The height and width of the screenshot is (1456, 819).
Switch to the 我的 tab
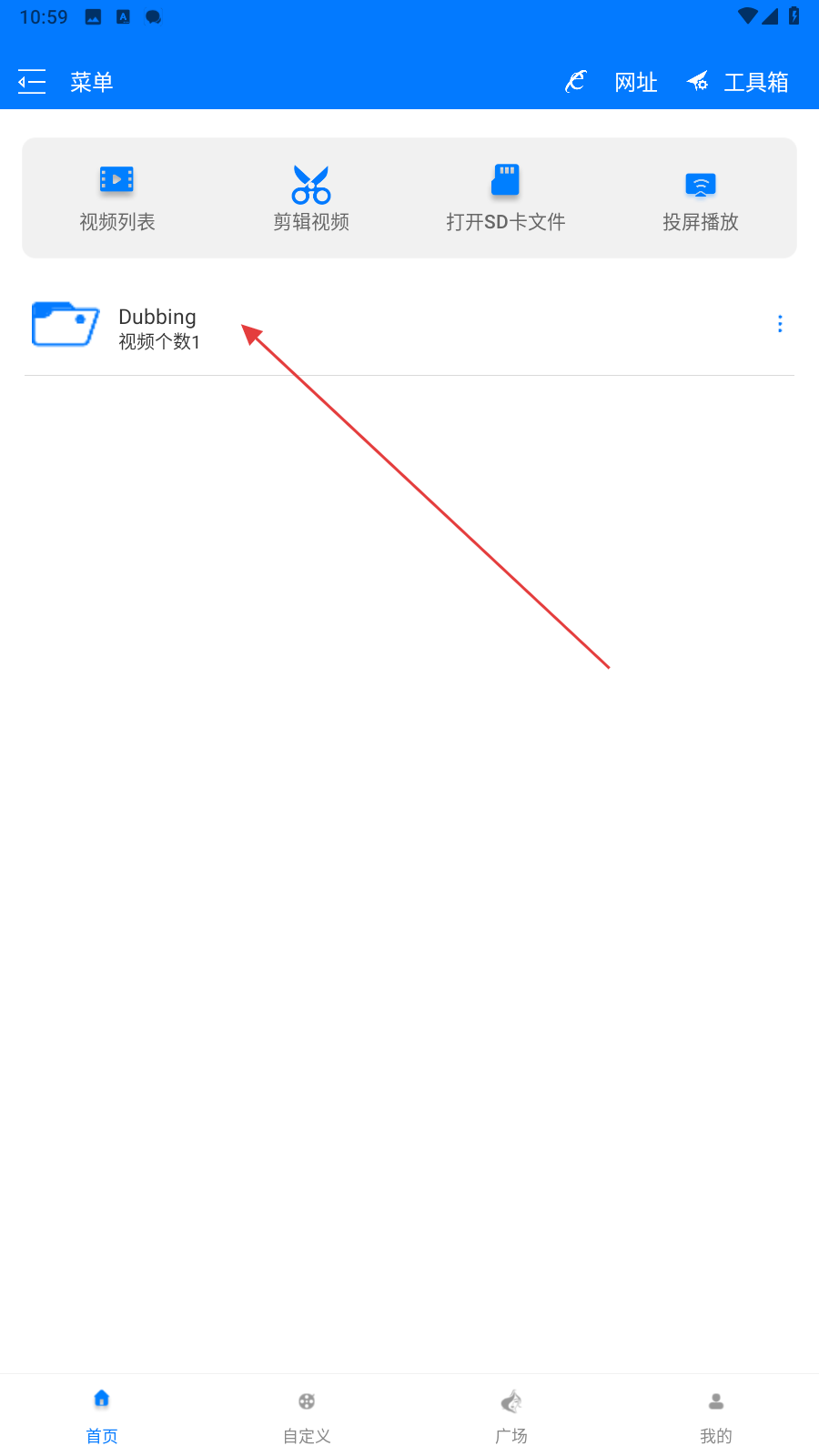[716, 1416]
